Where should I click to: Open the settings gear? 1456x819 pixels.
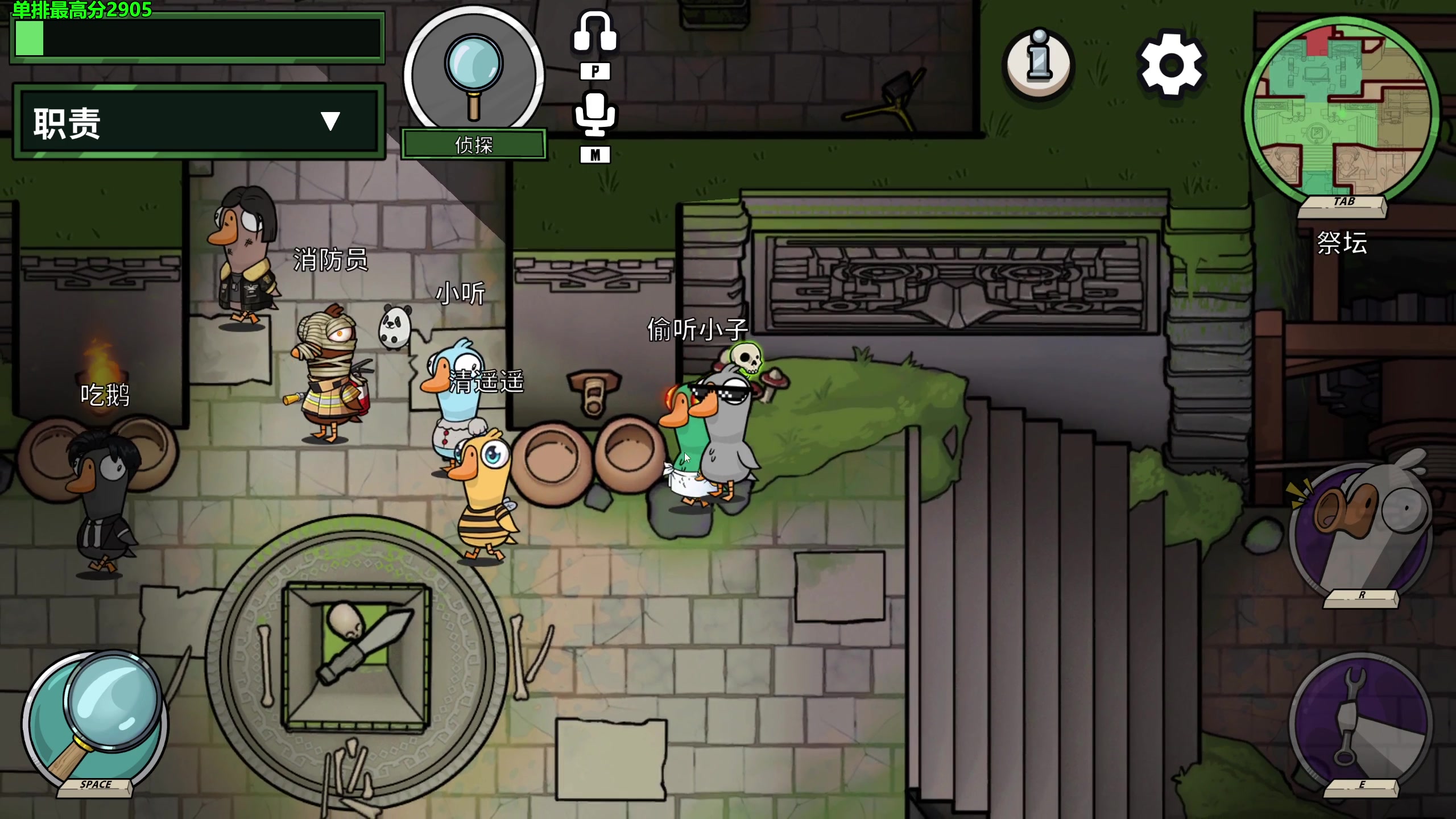pos(1171,64)
